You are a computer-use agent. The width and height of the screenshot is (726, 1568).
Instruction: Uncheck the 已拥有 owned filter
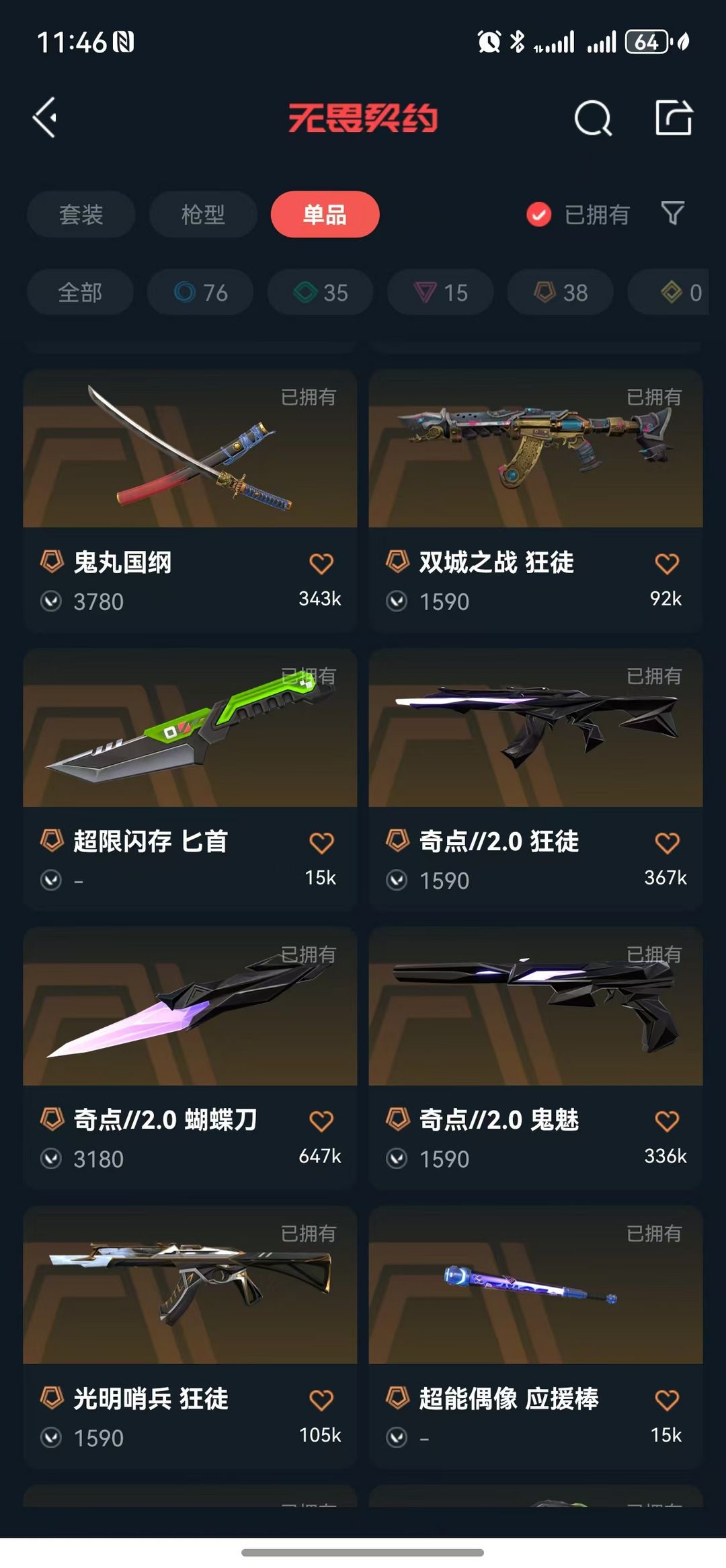pyautogui.click(x=578, y=215)
